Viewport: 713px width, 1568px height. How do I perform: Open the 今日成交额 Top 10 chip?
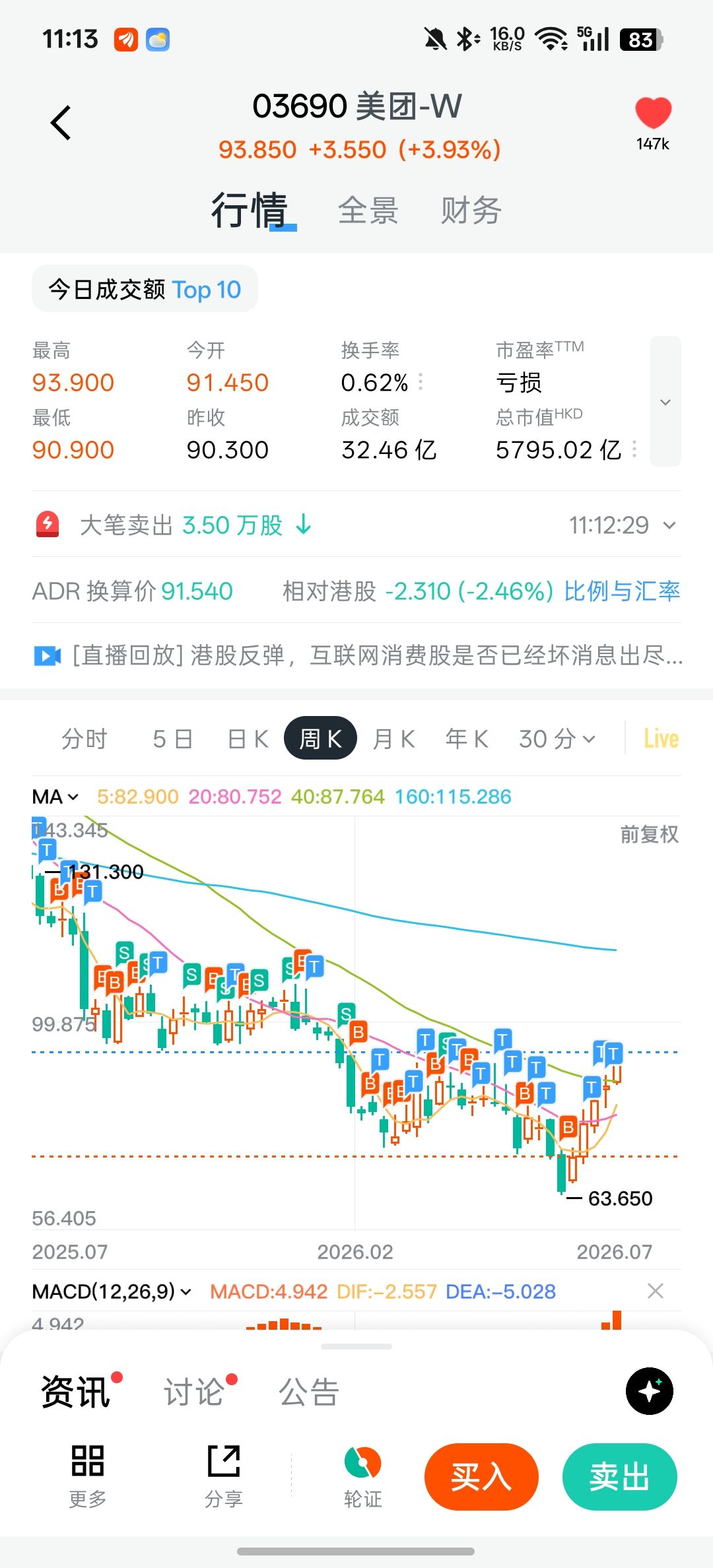point(145,289)
